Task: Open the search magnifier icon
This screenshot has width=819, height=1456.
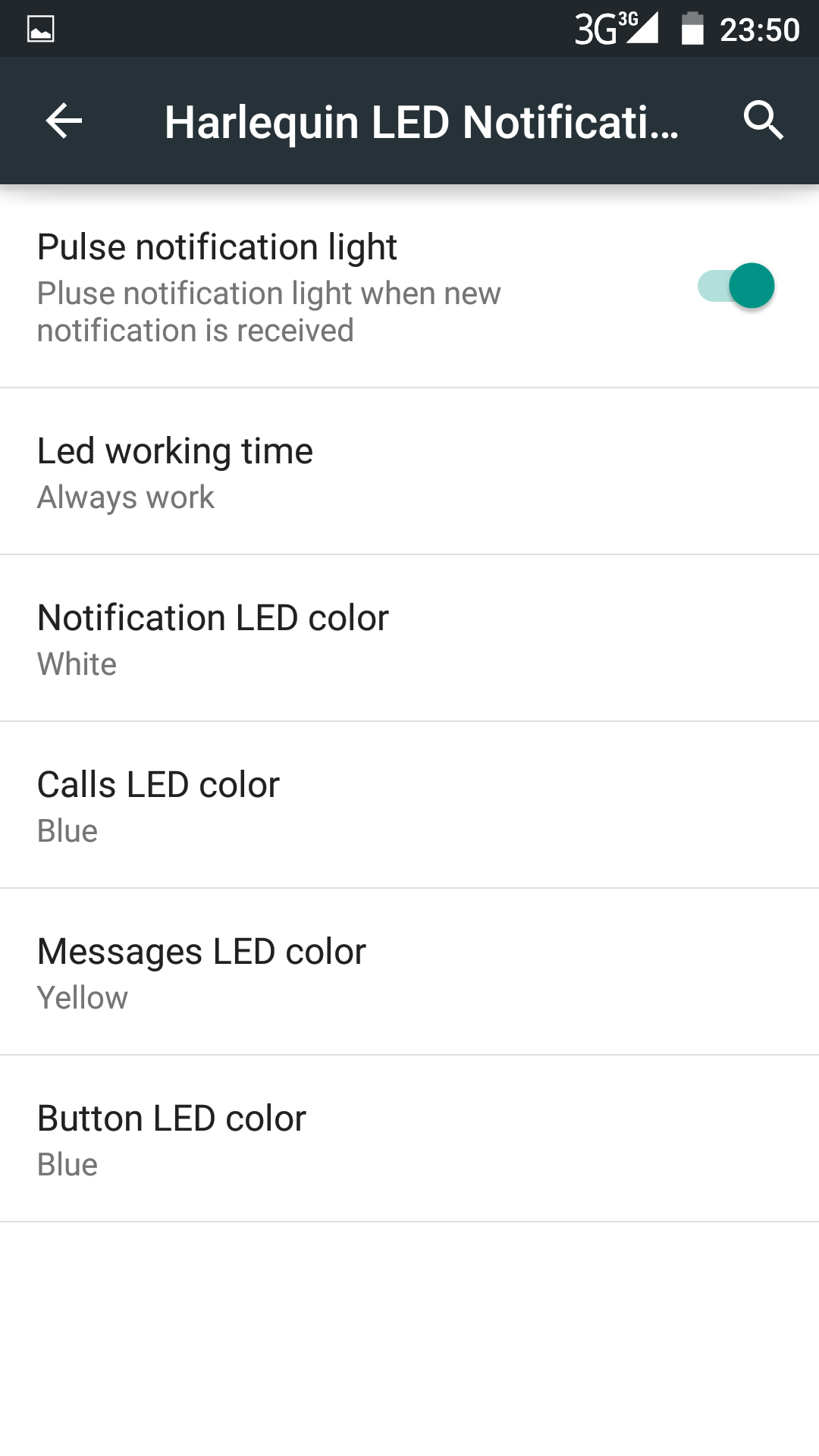Action: click(x=763, y=121)
